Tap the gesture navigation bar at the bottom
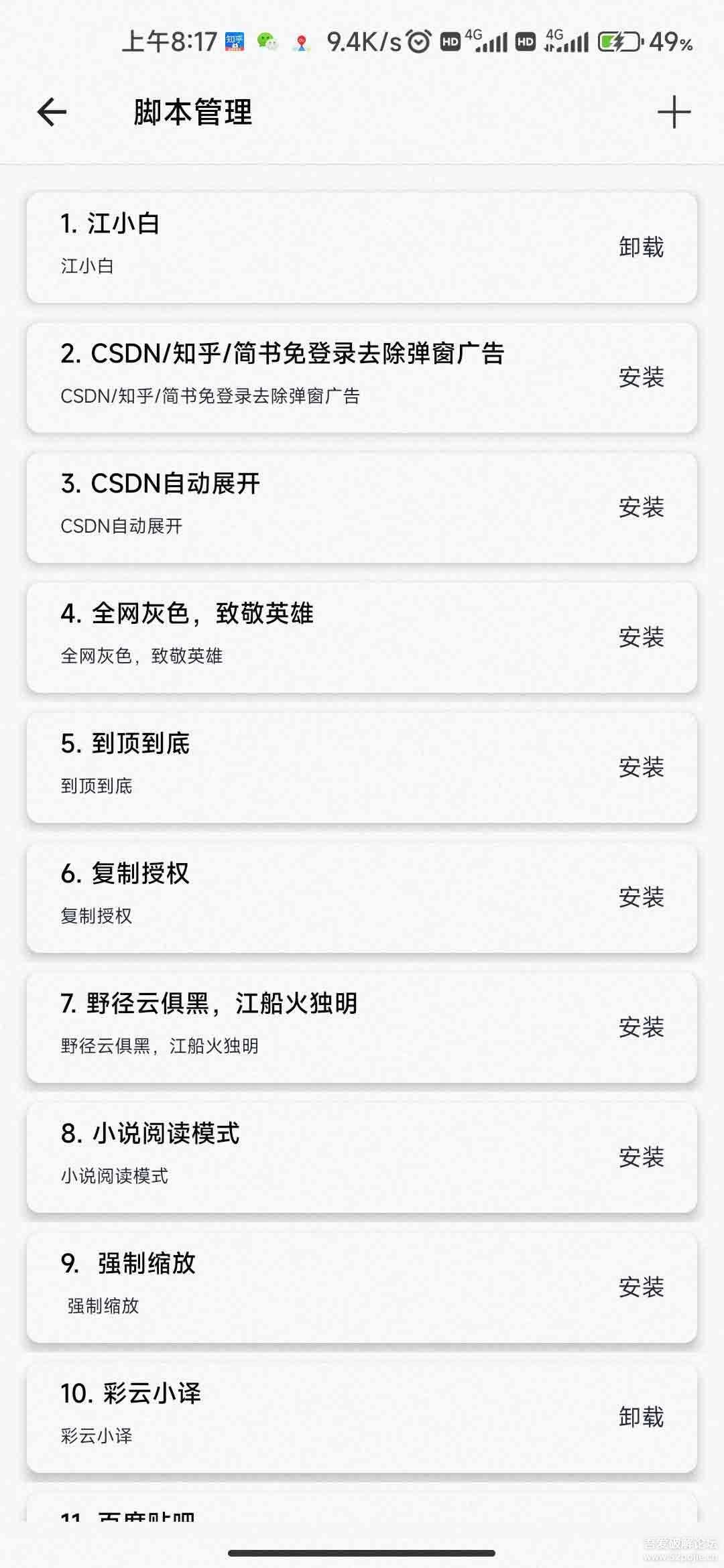 (362, 1549)
